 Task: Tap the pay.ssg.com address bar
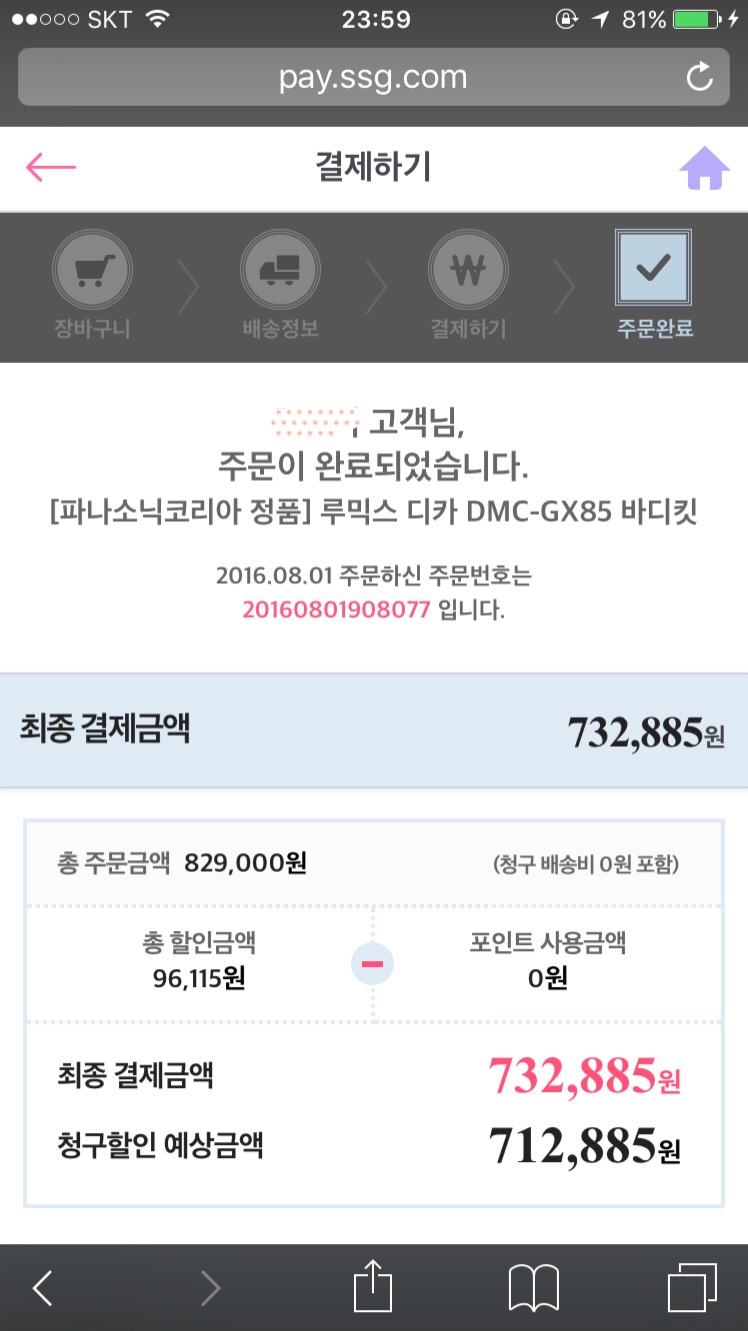[x=373, y=77]
